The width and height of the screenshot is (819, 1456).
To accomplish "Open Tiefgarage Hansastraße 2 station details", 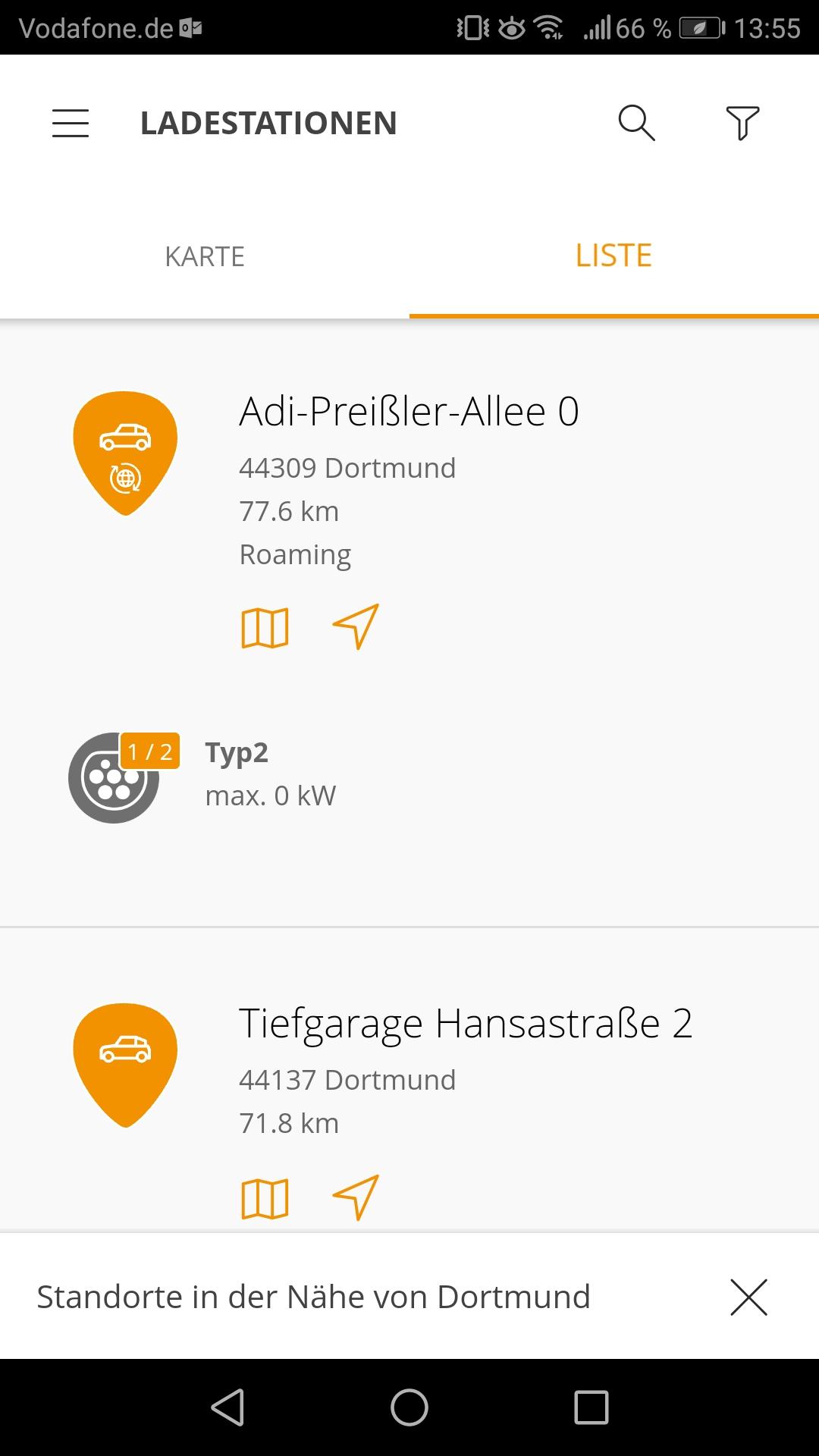I will (x=465, y=1024).
